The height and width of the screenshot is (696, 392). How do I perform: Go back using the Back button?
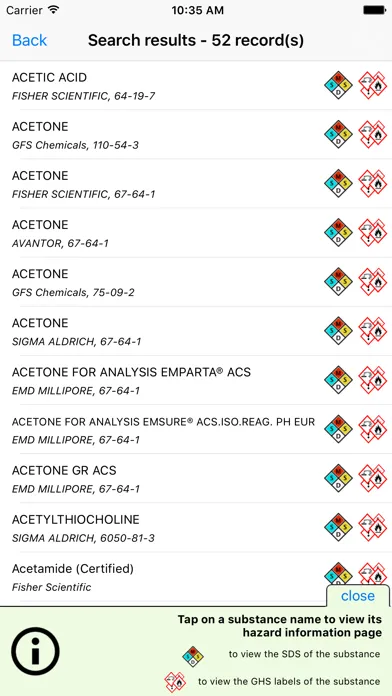pos(29,40)
